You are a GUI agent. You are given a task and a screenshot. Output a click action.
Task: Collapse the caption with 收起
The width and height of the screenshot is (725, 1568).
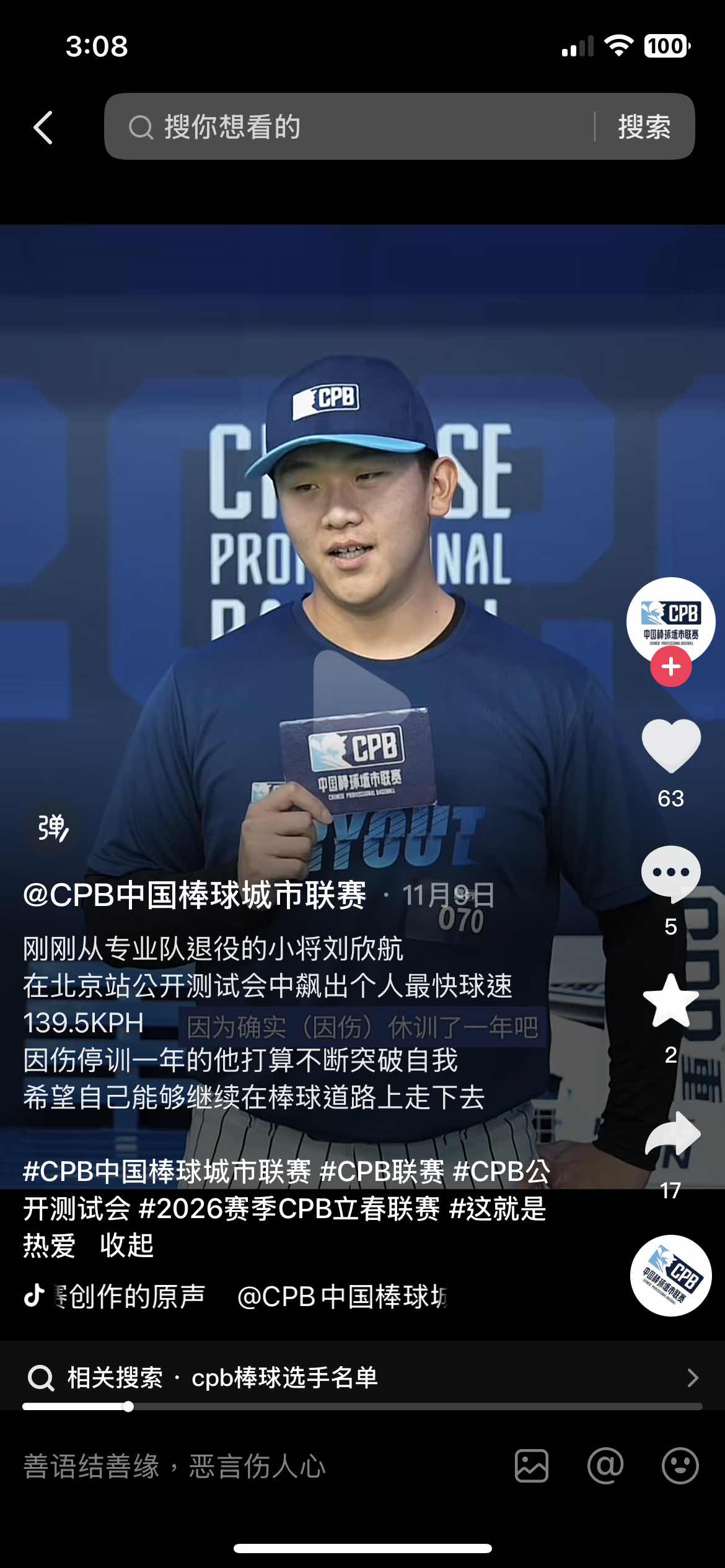pos(126,1245)
